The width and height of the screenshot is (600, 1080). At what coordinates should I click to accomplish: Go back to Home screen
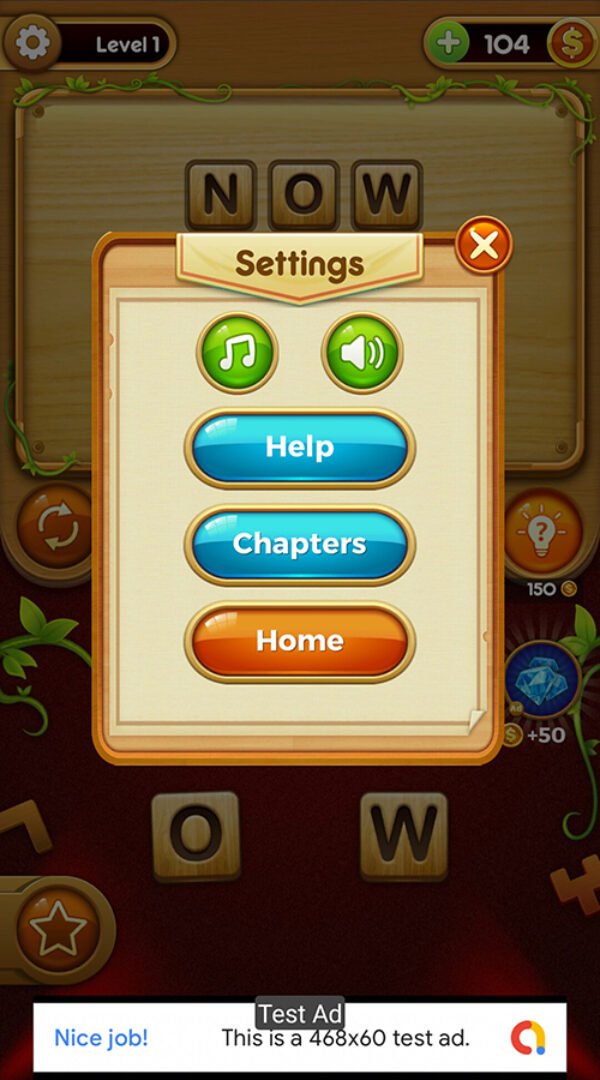pyautogui.click(x=299, y=641)
